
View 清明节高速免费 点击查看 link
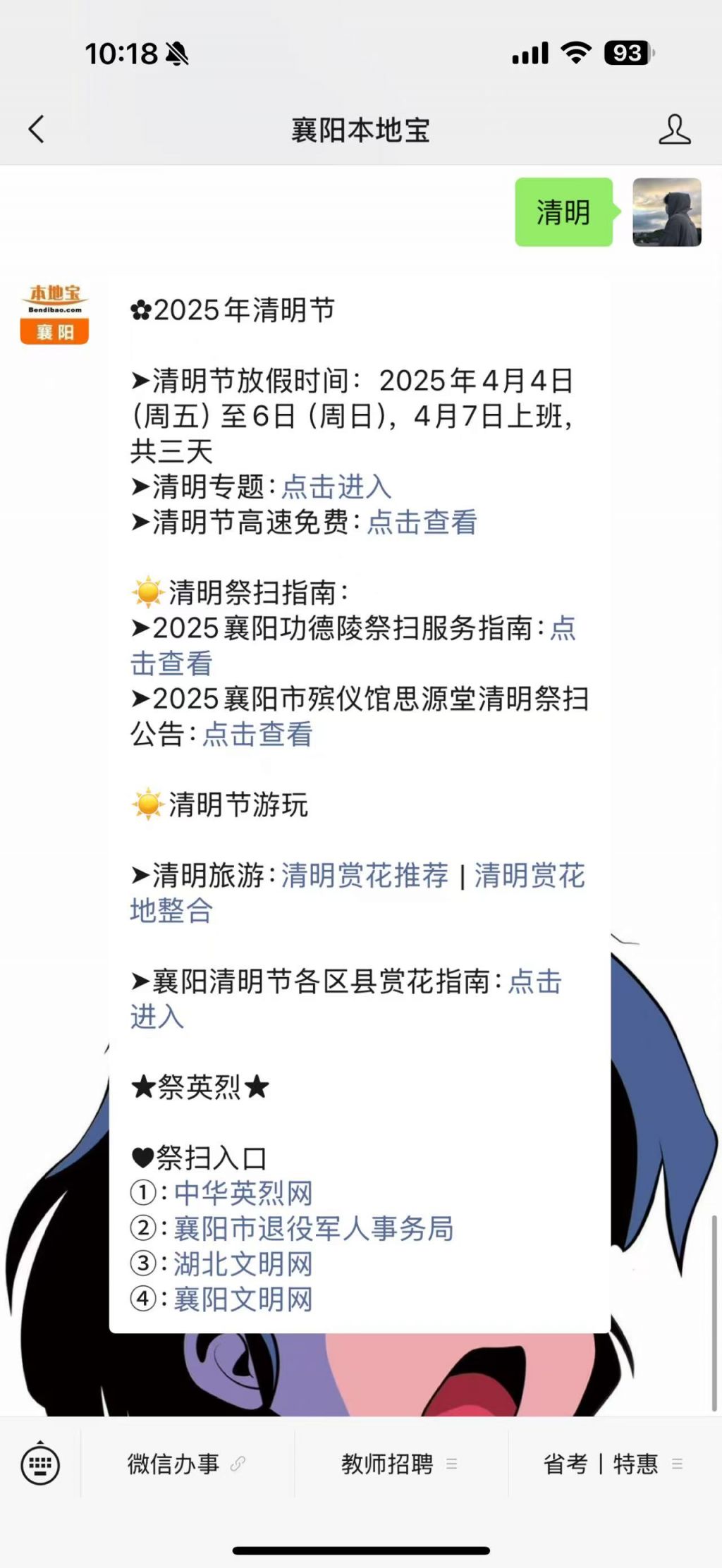click(422, 522)
